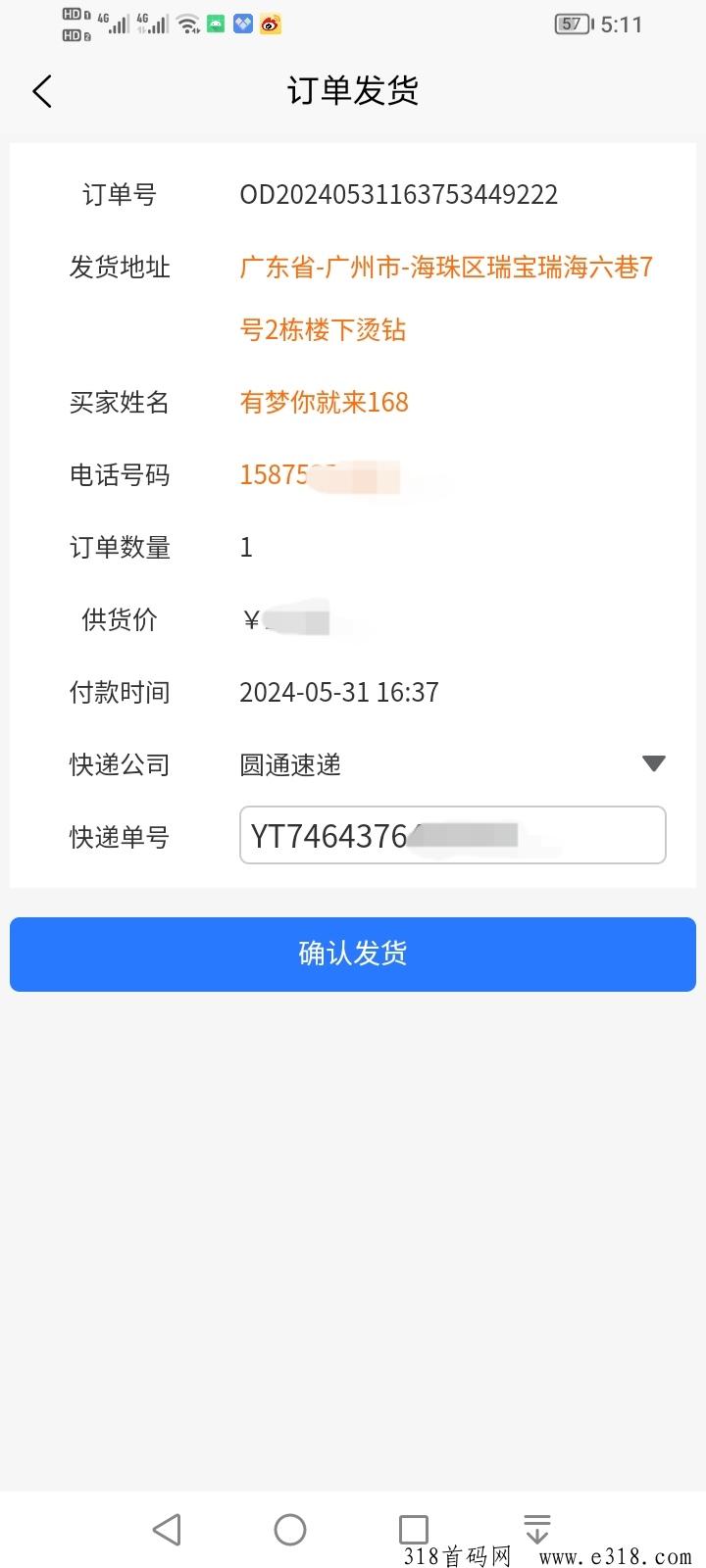Screen dimensions: 706x1568
Task: Tap the system home button
Action: point(290,1529)
